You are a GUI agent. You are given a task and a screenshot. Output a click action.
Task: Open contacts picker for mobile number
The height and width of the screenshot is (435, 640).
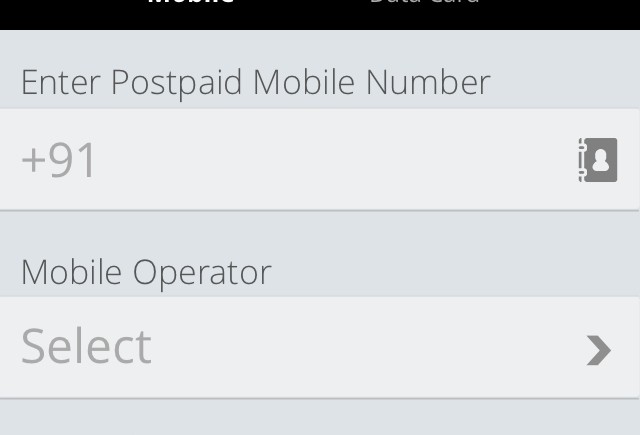coord(598,160)
